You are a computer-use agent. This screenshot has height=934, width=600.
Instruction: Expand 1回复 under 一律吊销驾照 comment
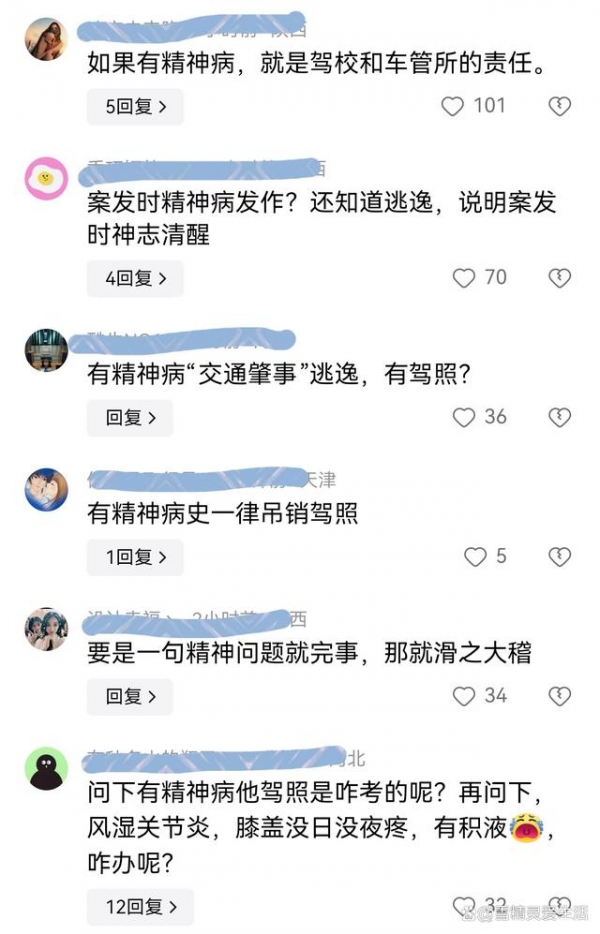coord(133,557)
